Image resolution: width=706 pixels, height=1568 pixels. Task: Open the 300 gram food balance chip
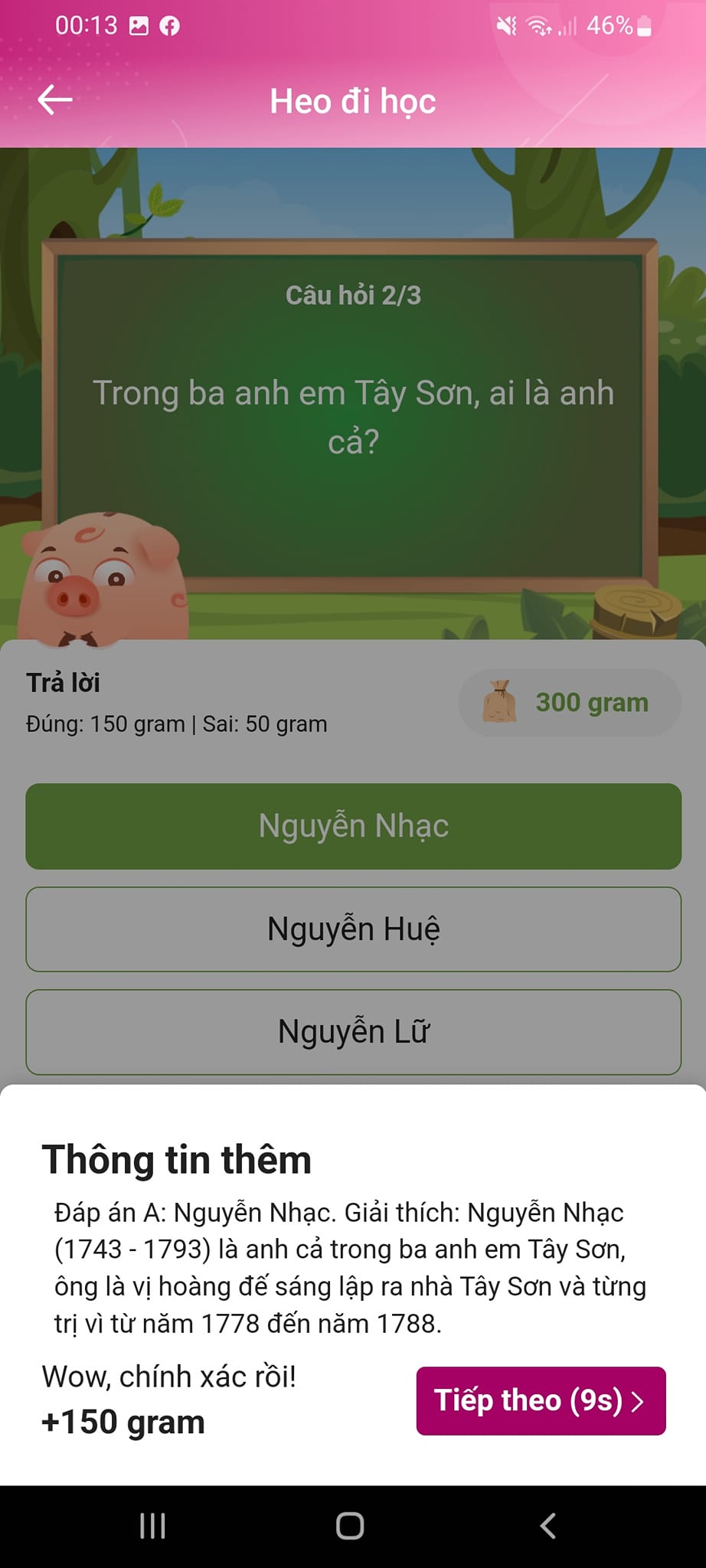click(x=569, y=703)
